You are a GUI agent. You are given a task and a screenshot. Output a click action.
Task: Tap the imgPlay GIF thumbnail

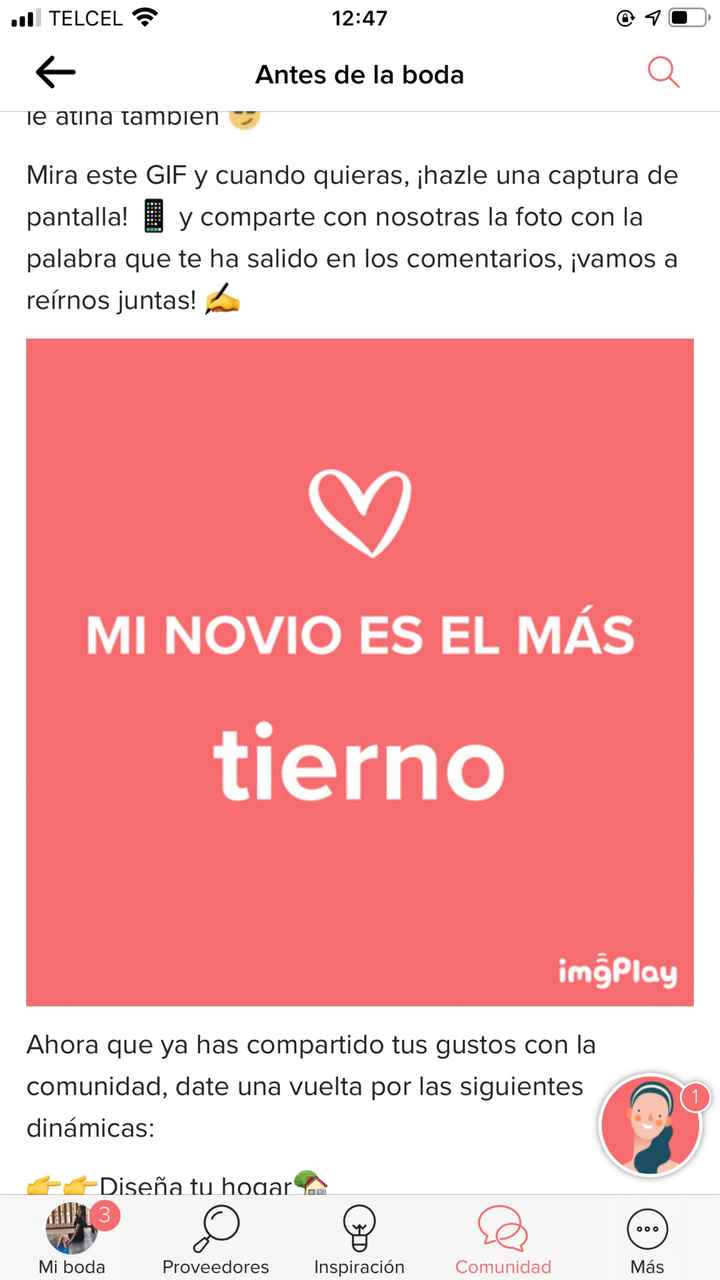pyautogui.click(x=360, y=670)
